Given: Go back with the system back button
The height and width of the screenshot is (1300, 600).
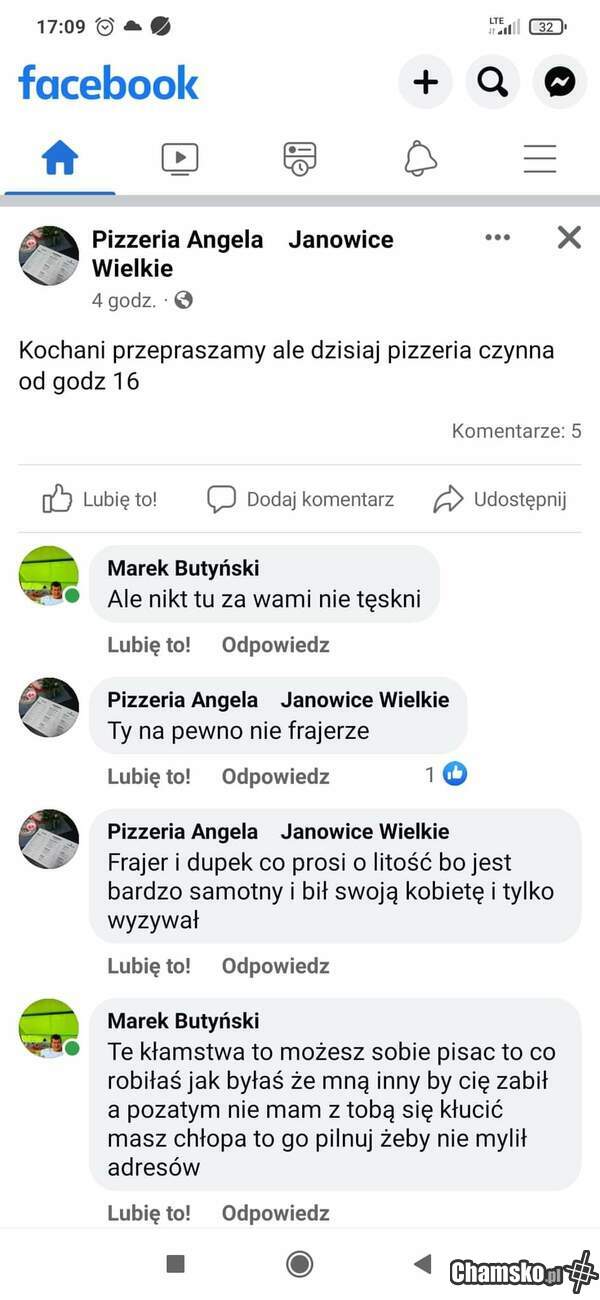Looking at the screenshot, I should [x=422, y=1264].
